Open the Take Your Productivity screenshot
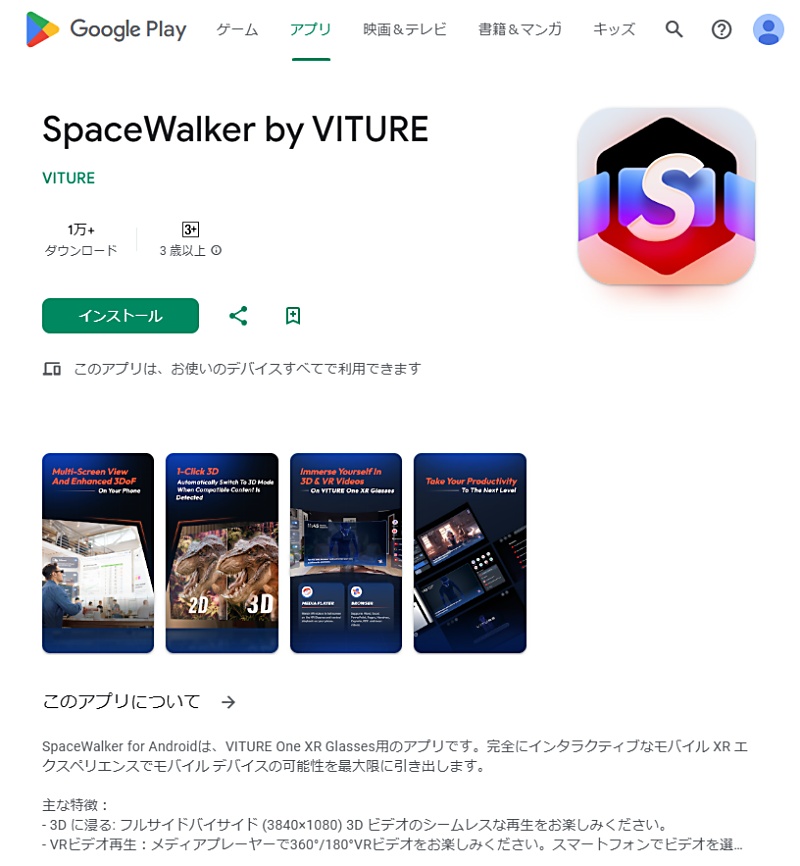 [x=470, y=553]
